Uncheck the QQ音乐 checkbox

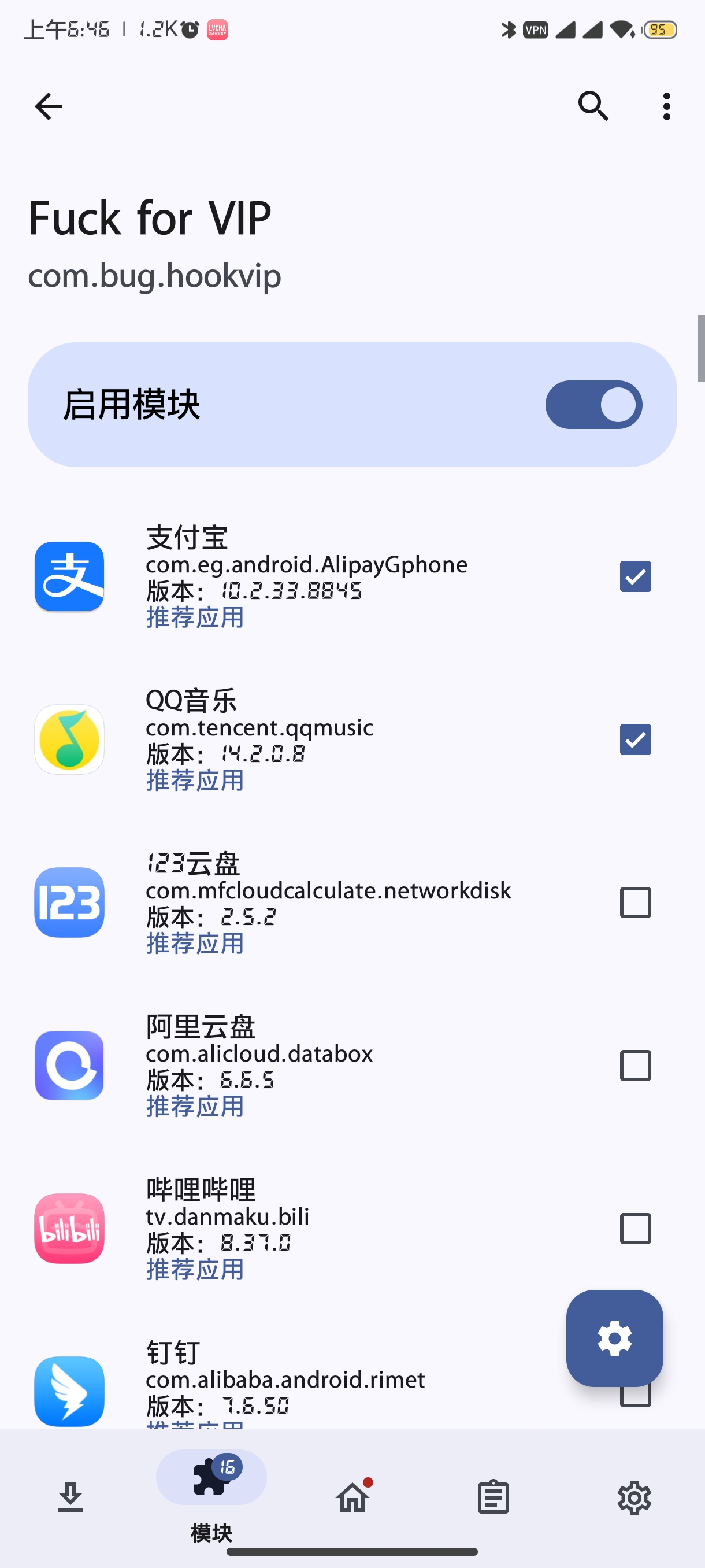[635, 739]
